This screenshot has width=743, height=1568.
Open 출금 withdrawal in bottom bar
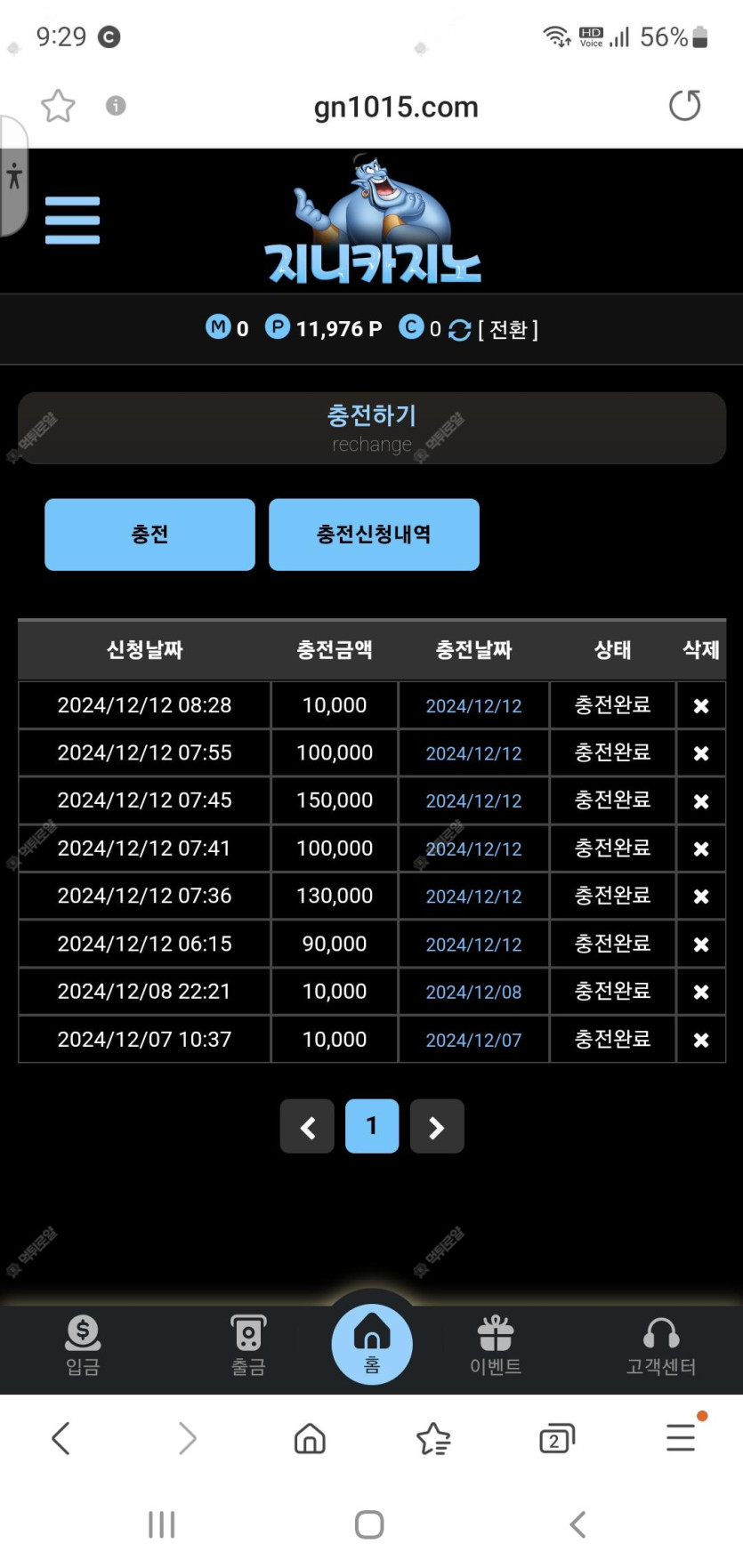(248, 1345)
